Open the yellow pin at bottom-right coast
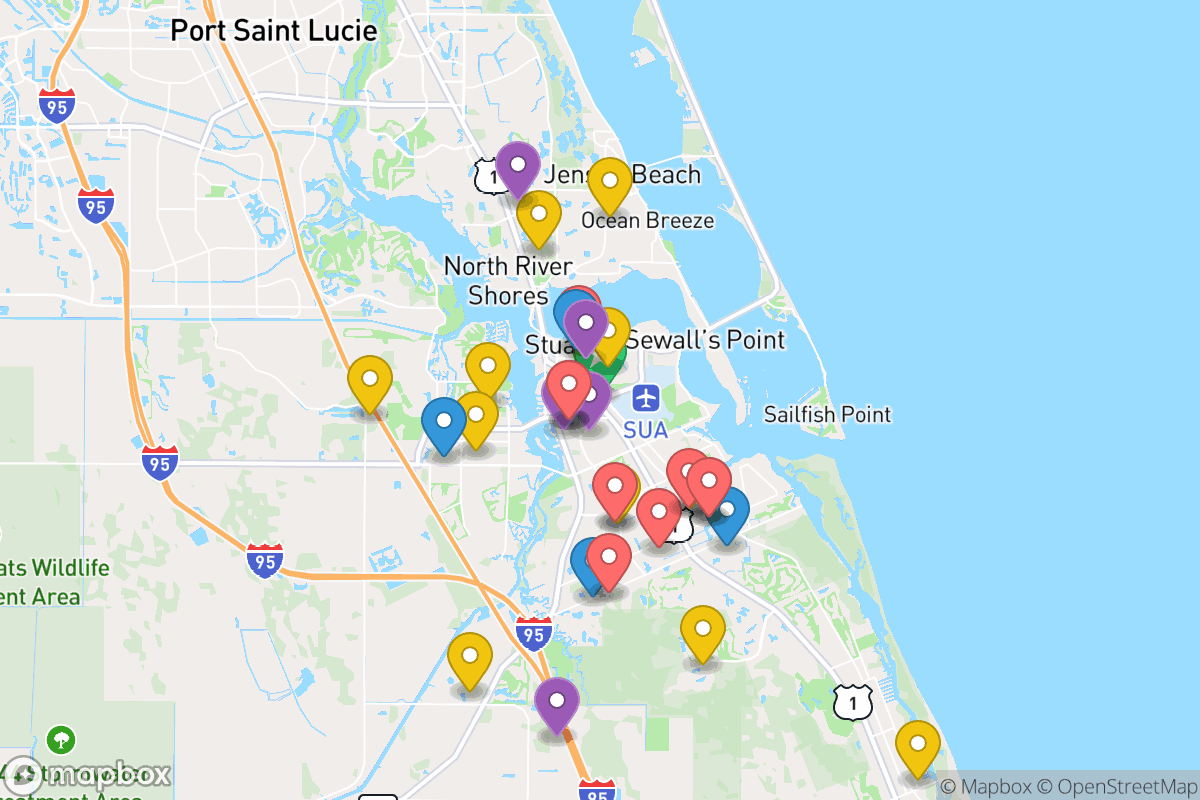This screenshot has width=1200, height=800. tap(917, 747)
